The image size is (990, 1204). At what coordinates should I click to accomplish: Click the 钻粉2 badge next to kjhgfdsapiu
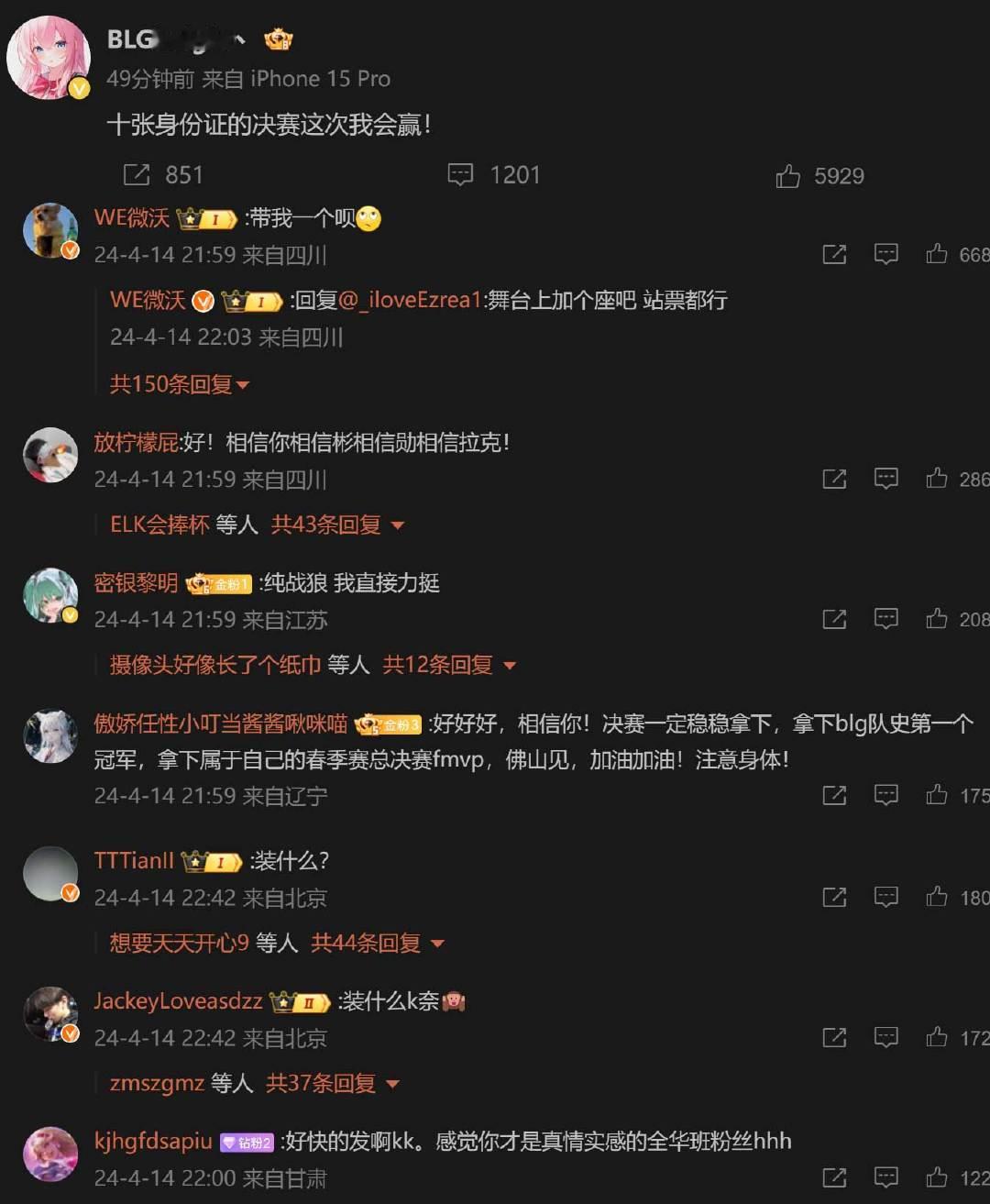pyautogui.click(x=247, y=1141)
